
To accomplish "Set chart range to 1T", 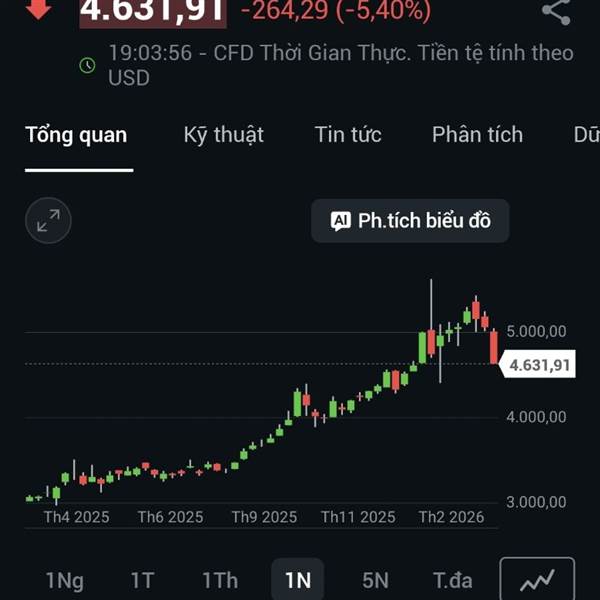I will pos(142,580).
